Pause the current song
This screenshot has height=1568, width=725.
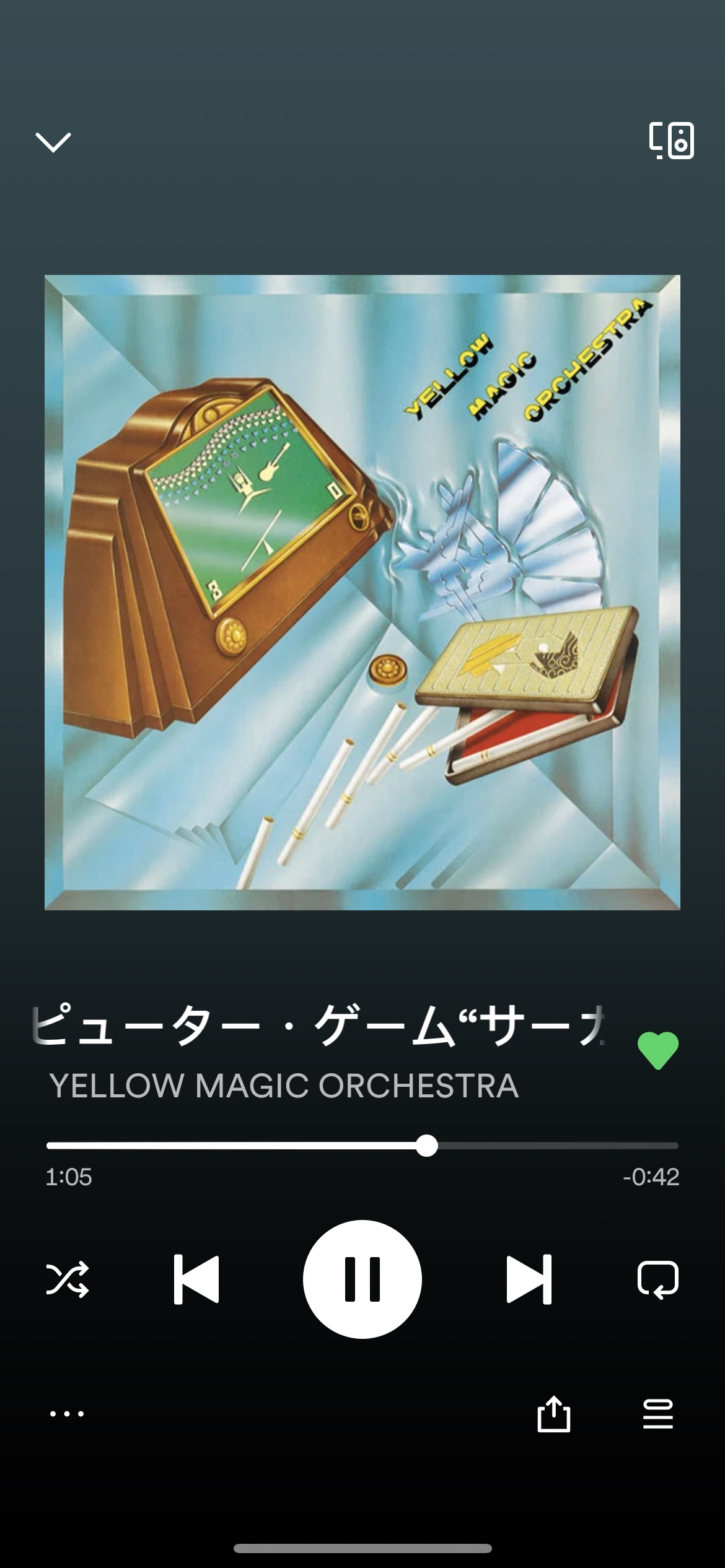tap(362, 1279)
